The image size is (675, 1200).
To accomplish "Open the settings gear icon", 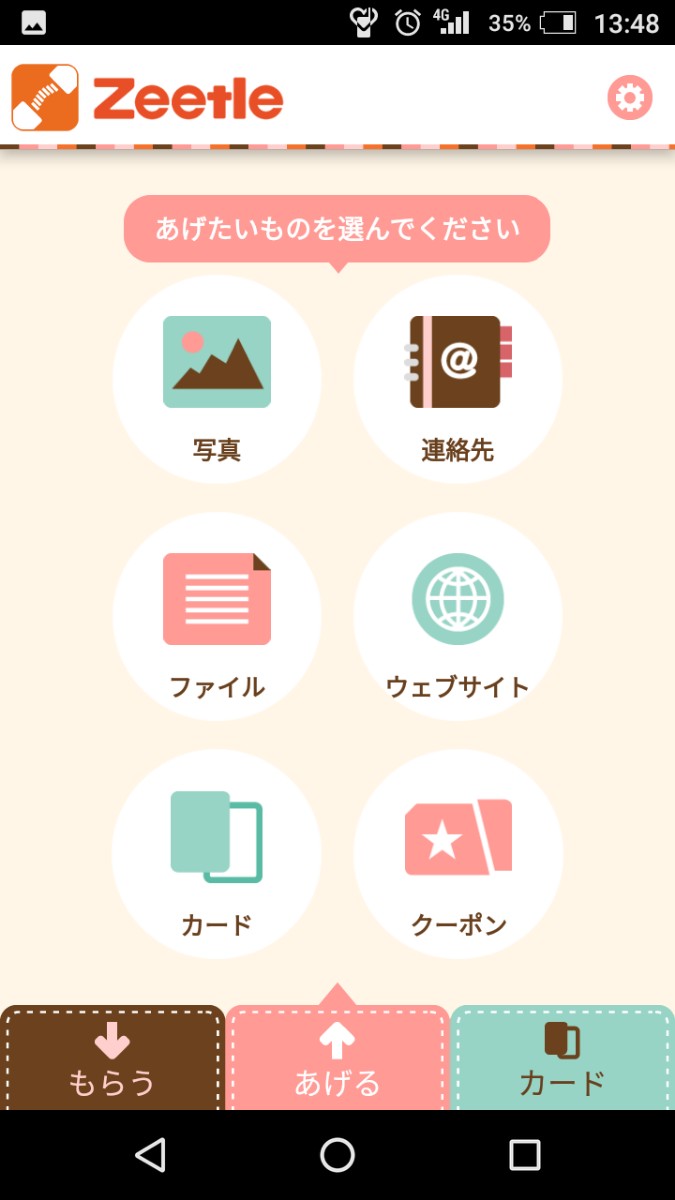I will coord(630,98).
